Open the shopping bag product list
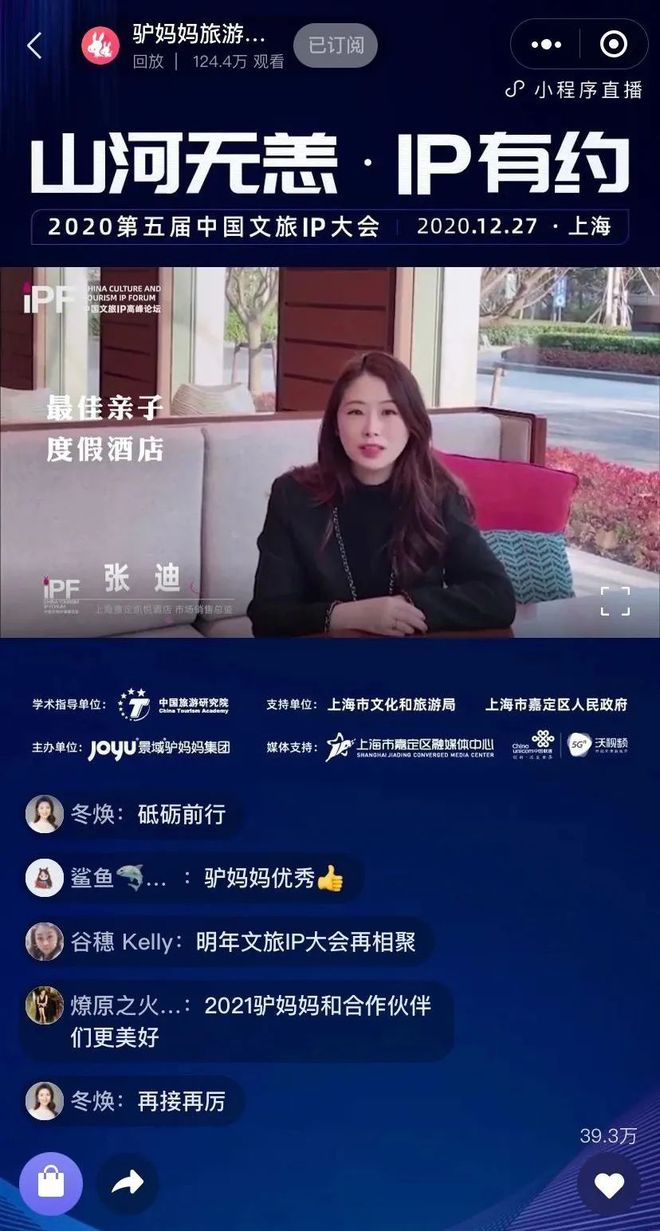This screenshot has width=660, height=1231. click(x=50, y=1184)
